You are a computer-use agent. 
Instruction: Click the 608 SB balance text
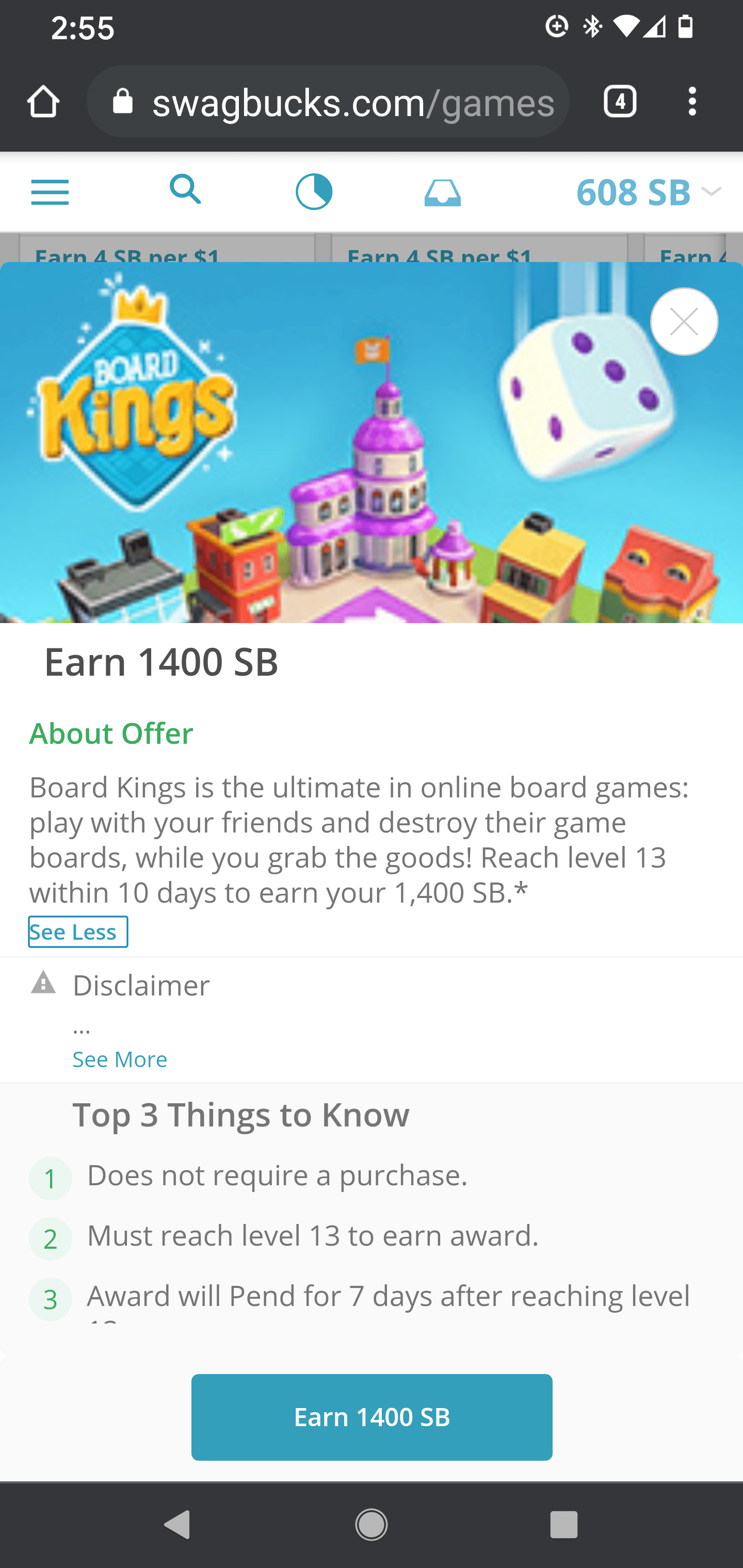point(634,192)
